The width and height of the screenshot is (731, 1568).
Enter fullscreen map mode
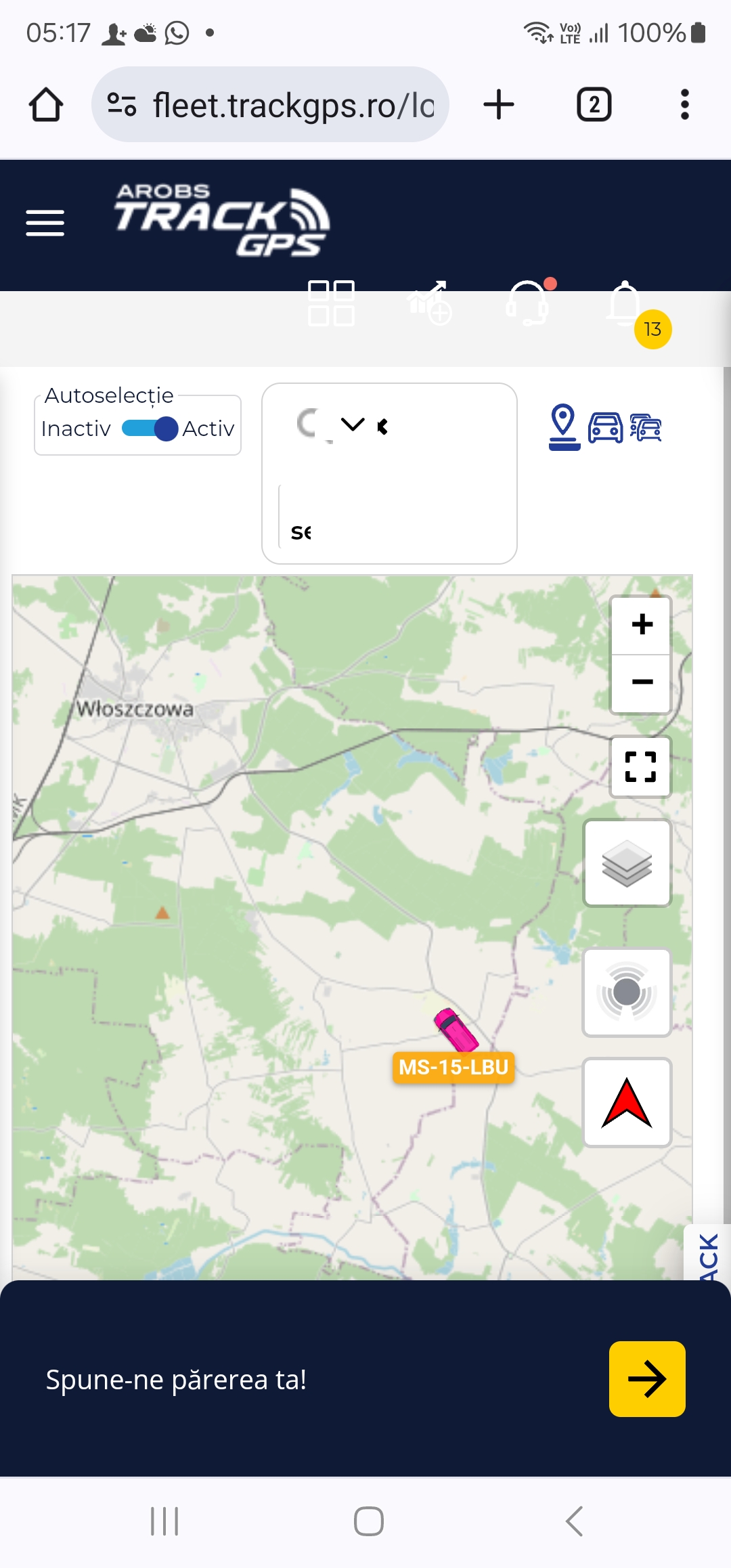tap(640, 766)
